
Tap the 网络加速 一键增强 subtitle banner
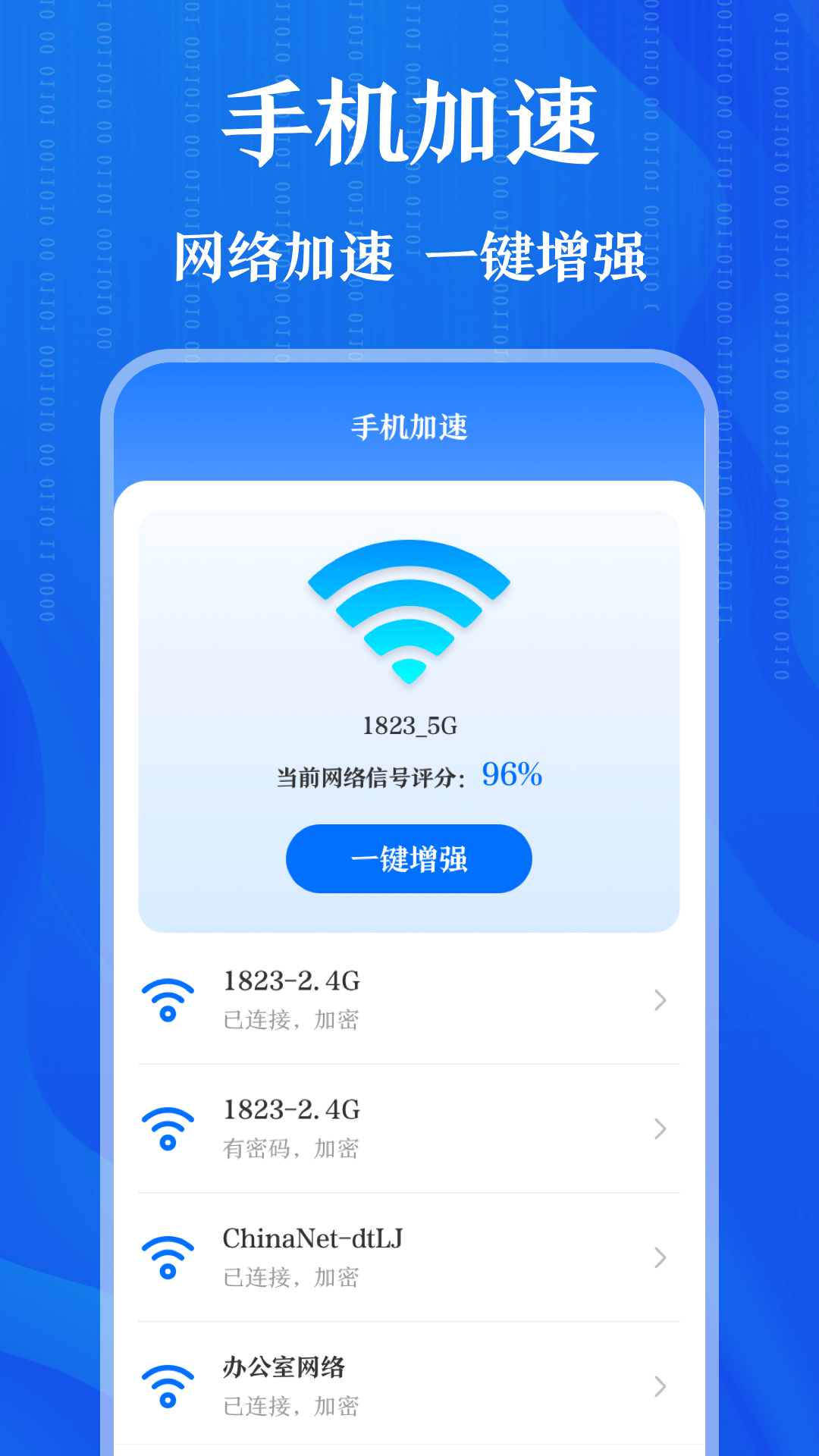pos(409,254)
